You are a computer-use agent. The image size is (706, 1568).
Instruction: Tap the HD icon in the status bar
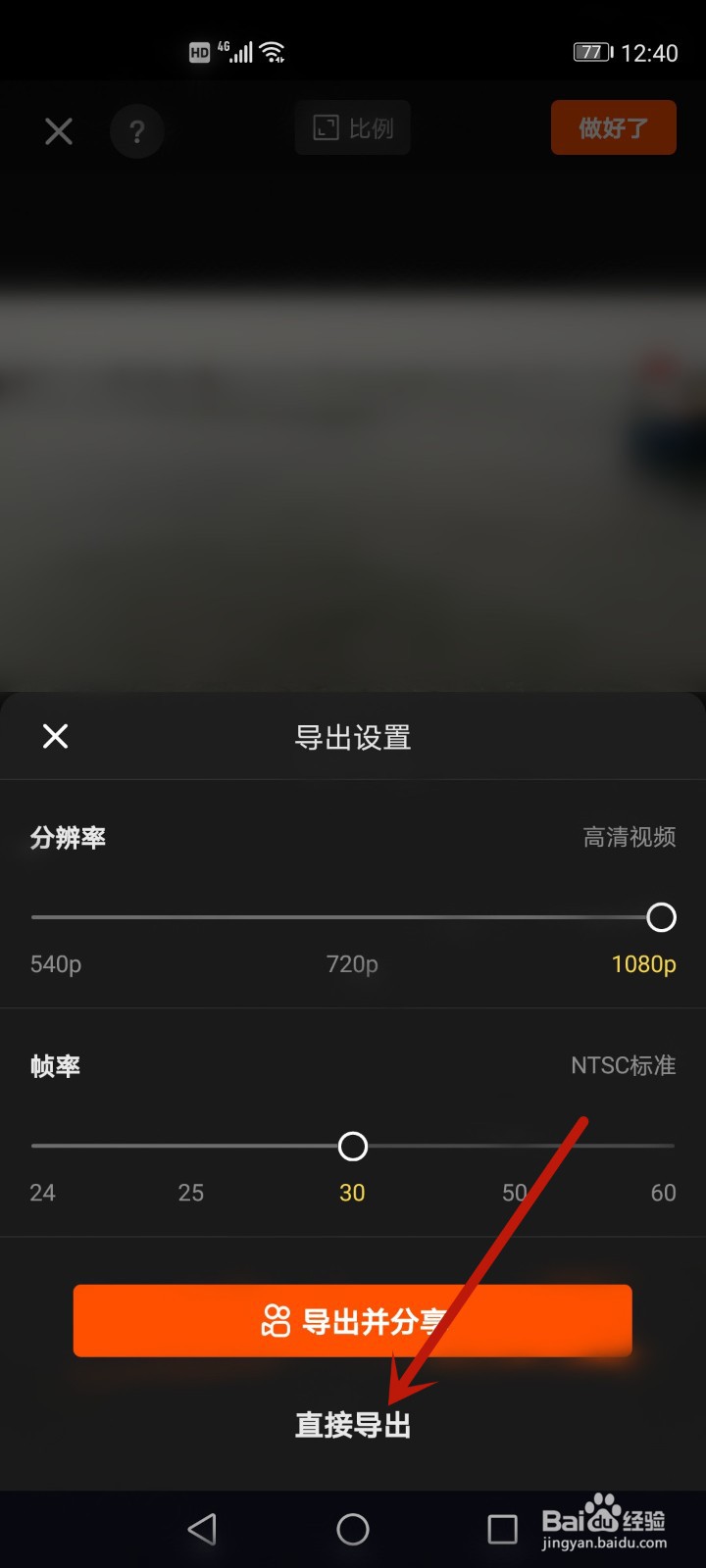[199, 51]
